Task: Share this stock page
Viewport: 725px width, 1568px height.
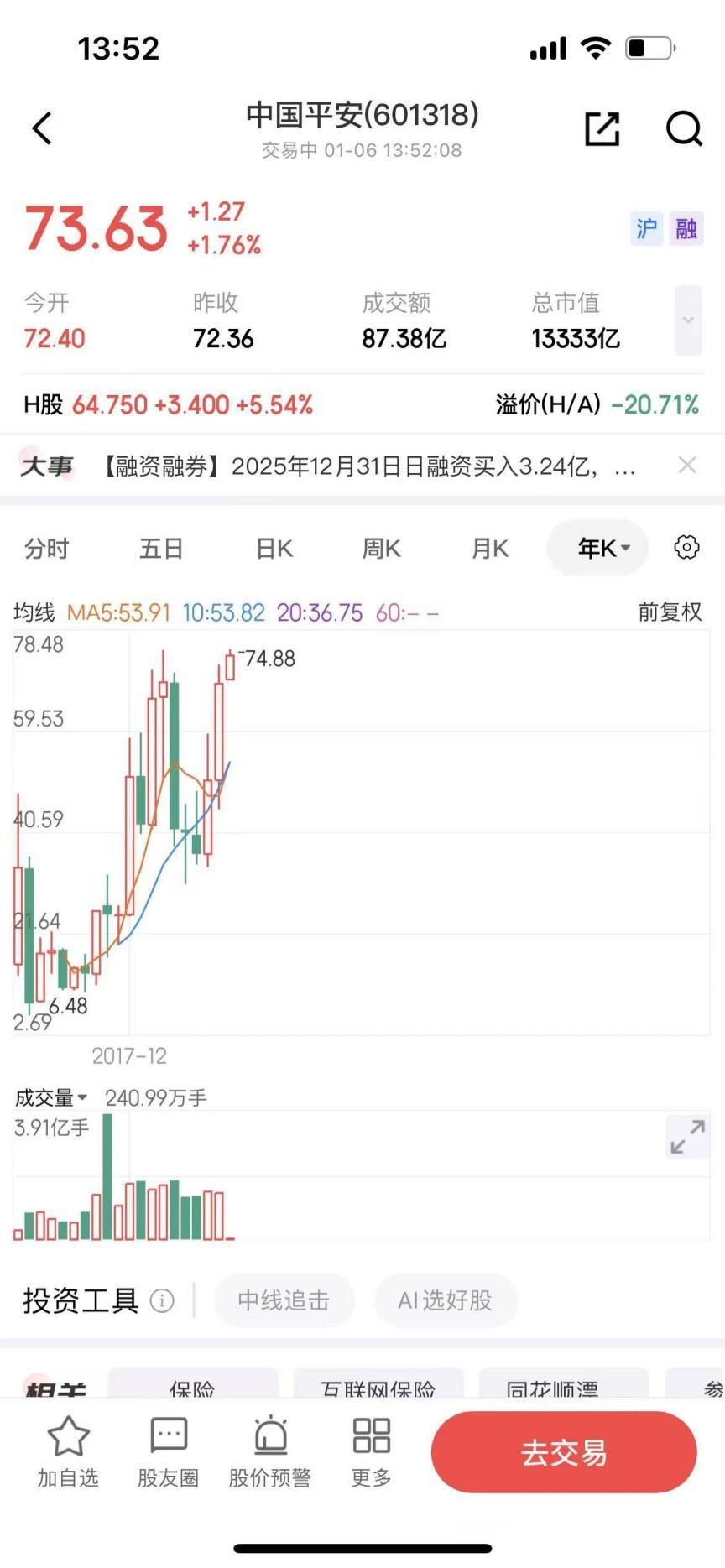Action: (x=602, y=128)
